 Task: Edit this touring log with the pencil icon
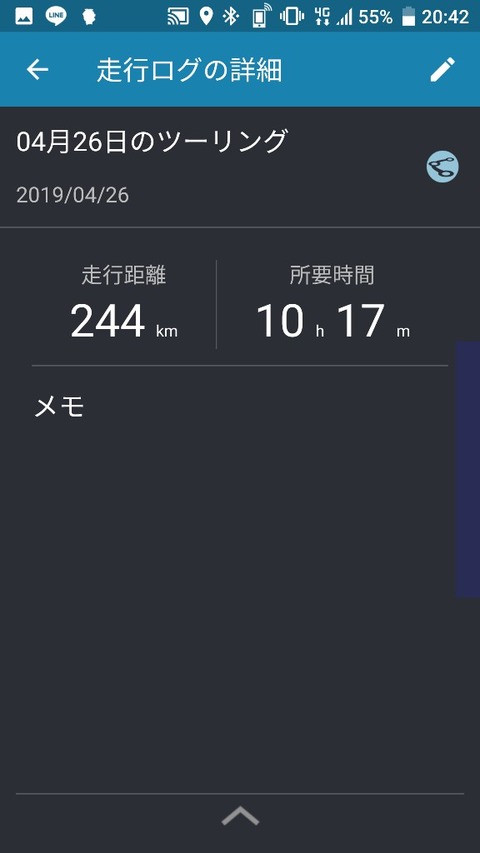point(442,70)
